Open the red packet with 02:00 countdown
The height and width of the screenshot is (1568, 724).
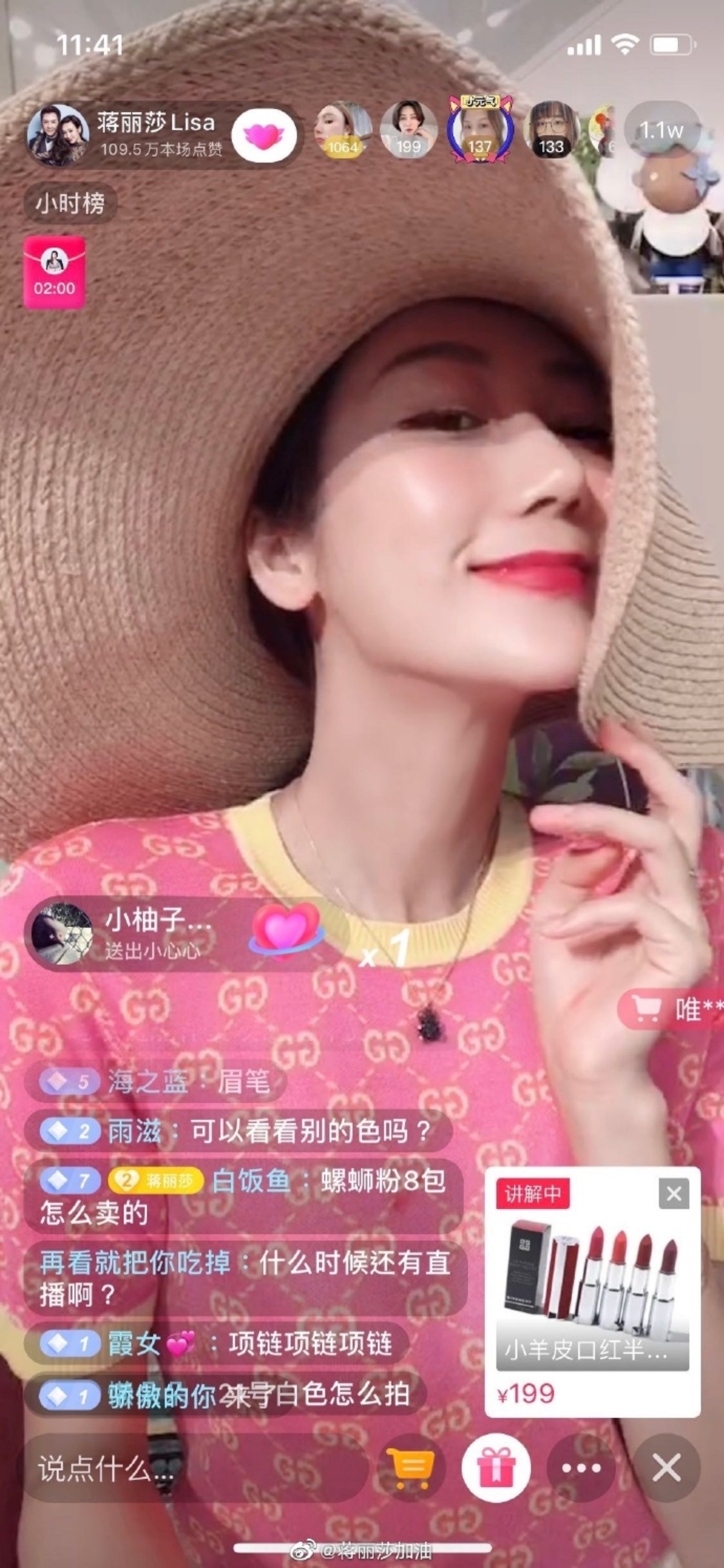(54, 272)
